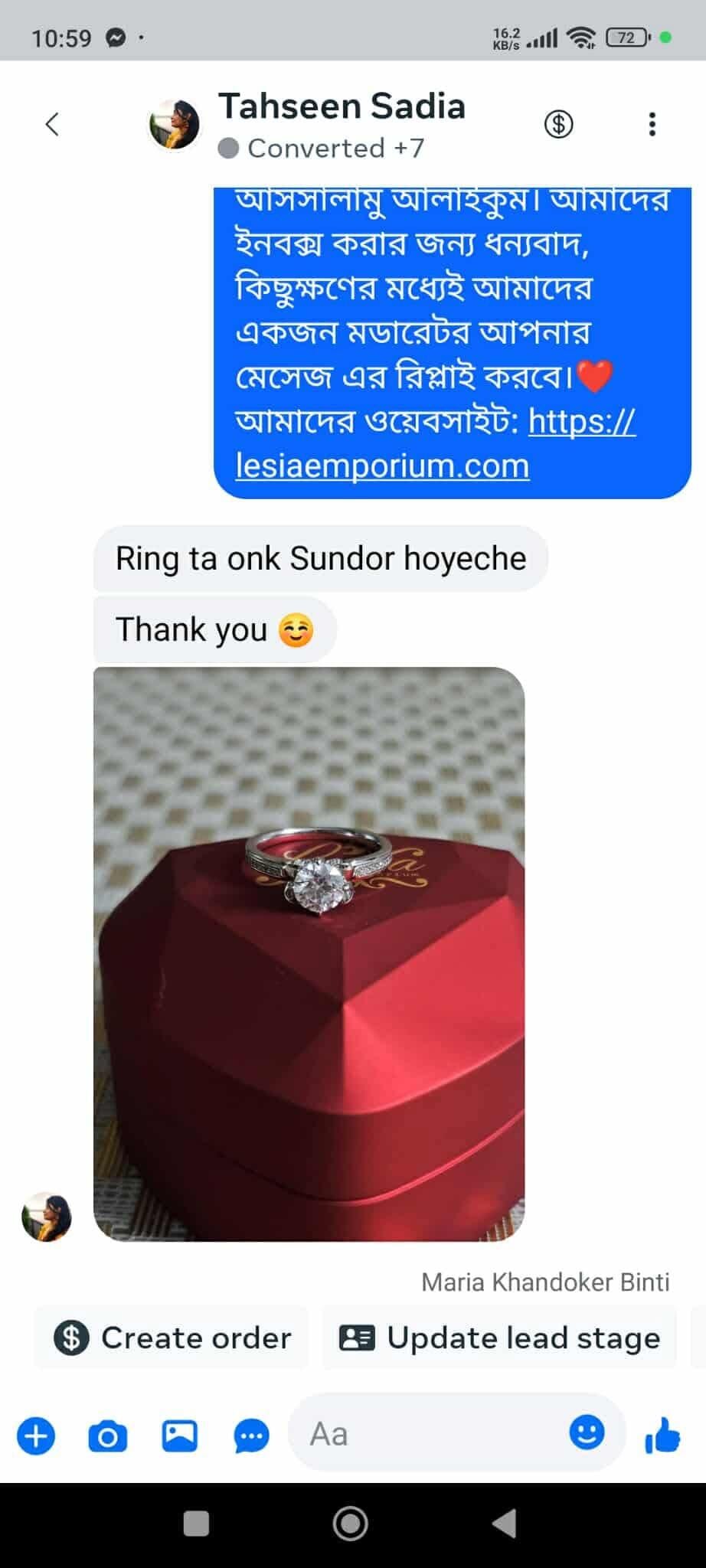Go to the system home screen
706x1568 pixels.
click(350, 1523)
